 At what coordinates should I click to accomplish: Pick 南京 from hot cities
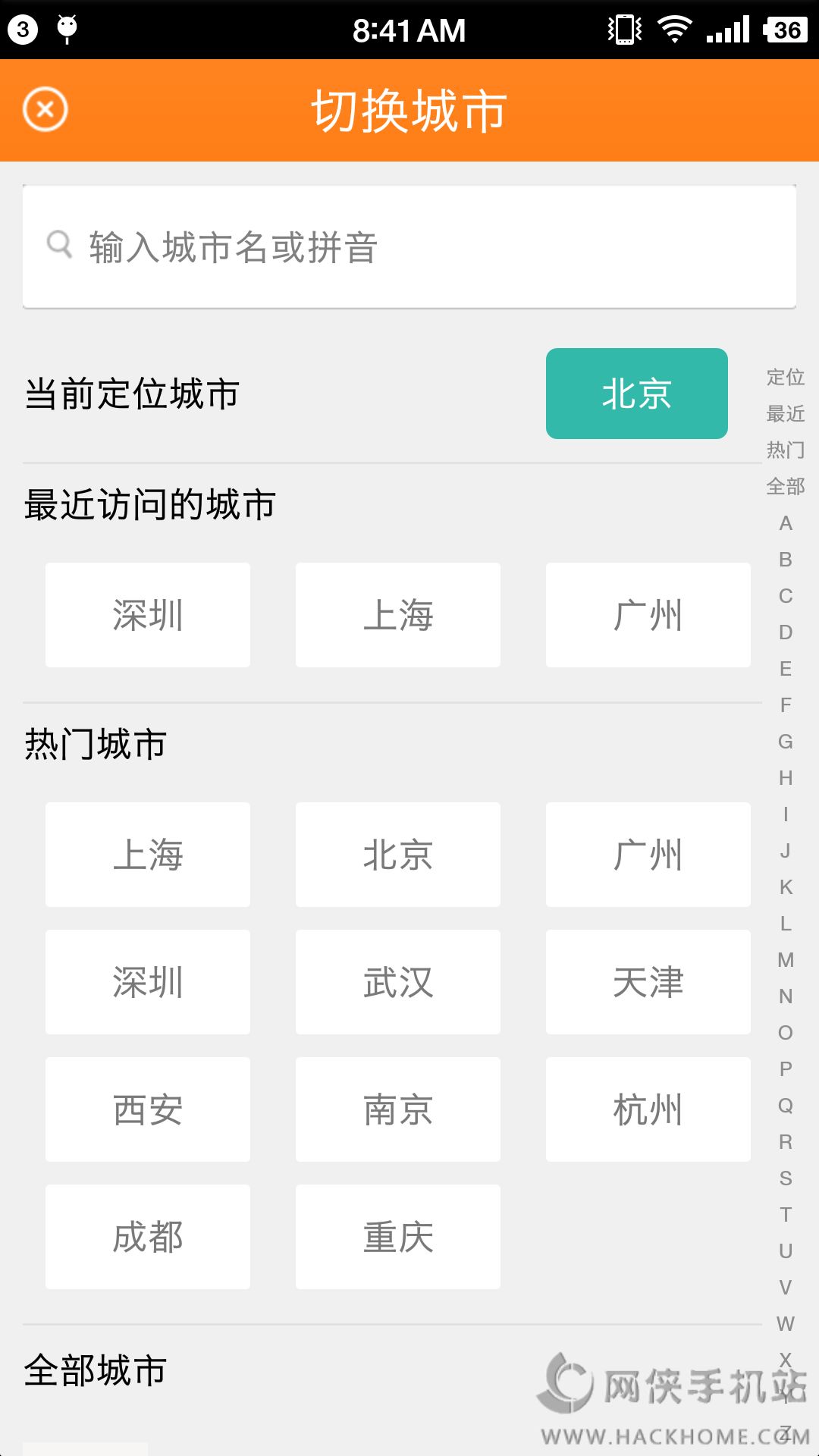tap(398, 1109)
